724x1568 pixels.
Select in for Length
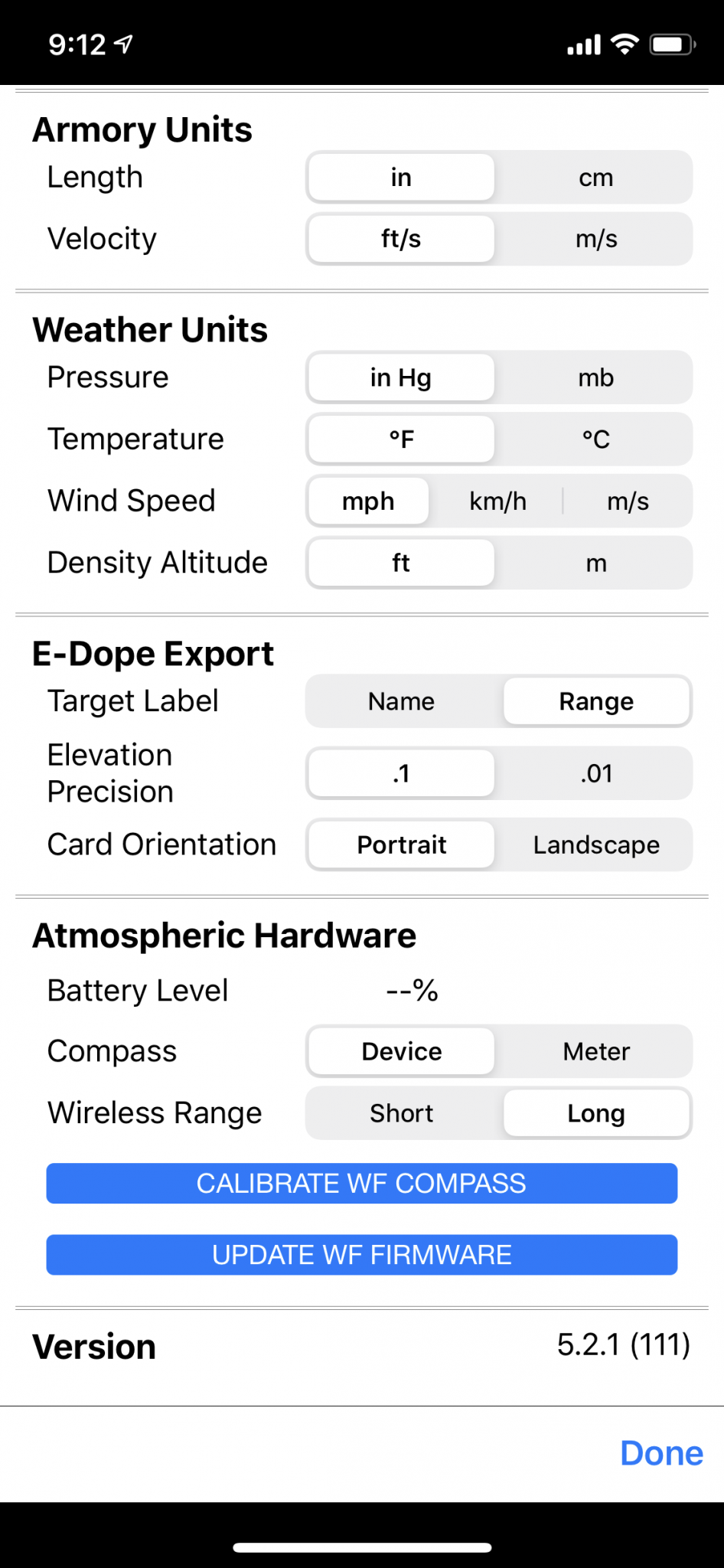click(401, 178)
